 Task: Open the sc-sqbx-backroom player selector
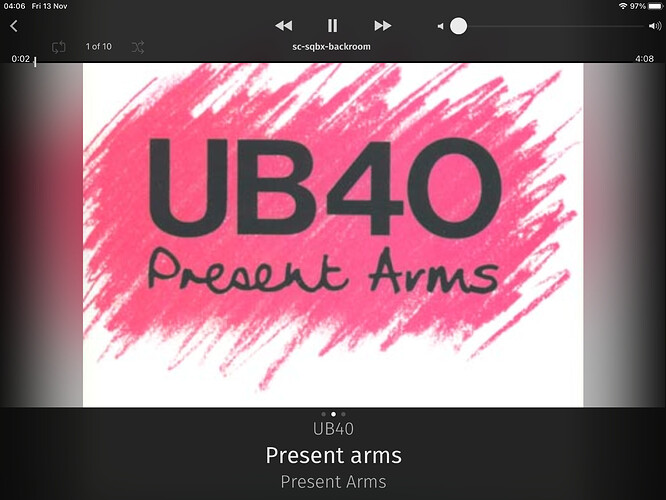[x=332, y=47]
